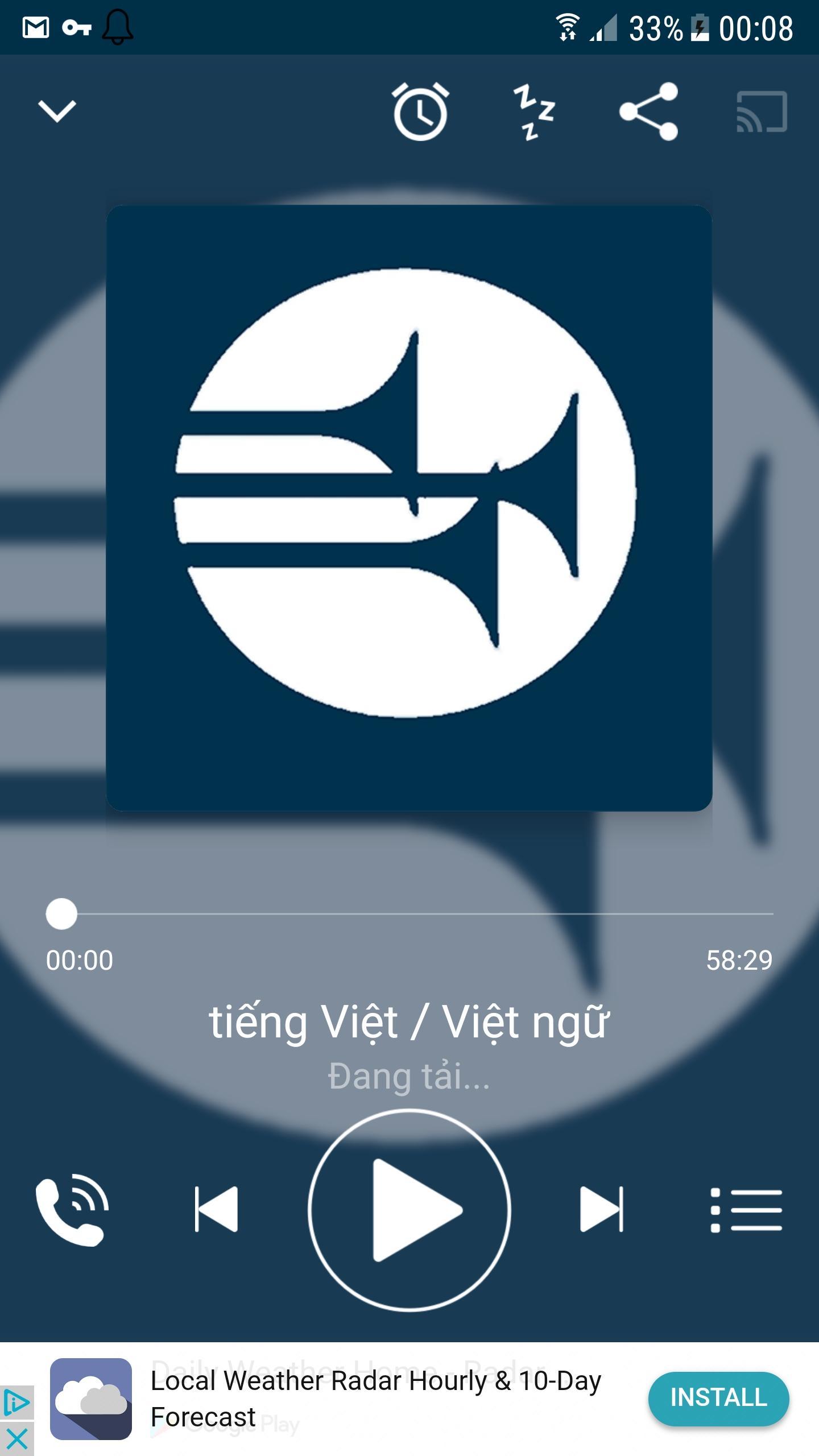Skip to the next track
This screenshot has width=819, height=1456.
point(602,1209)
